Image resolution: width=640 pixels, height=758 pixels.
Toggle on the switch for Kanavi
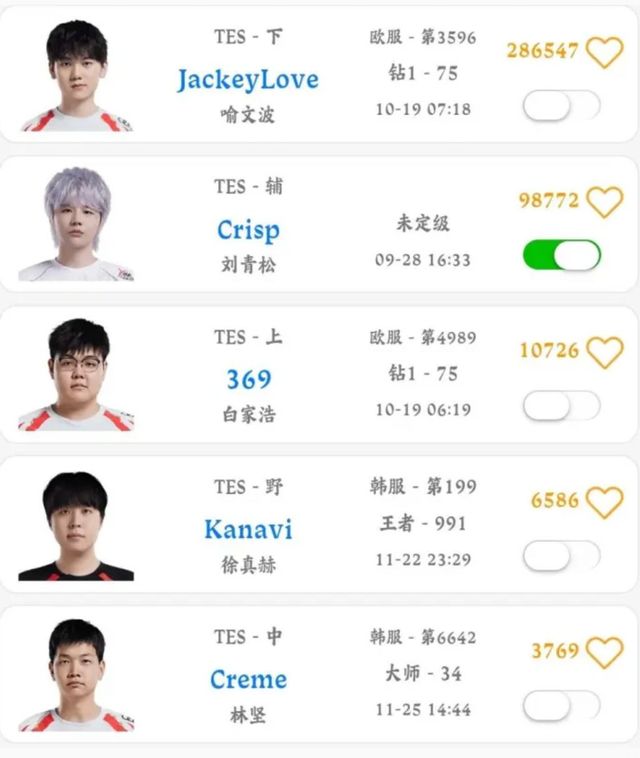tap(561, 555)
